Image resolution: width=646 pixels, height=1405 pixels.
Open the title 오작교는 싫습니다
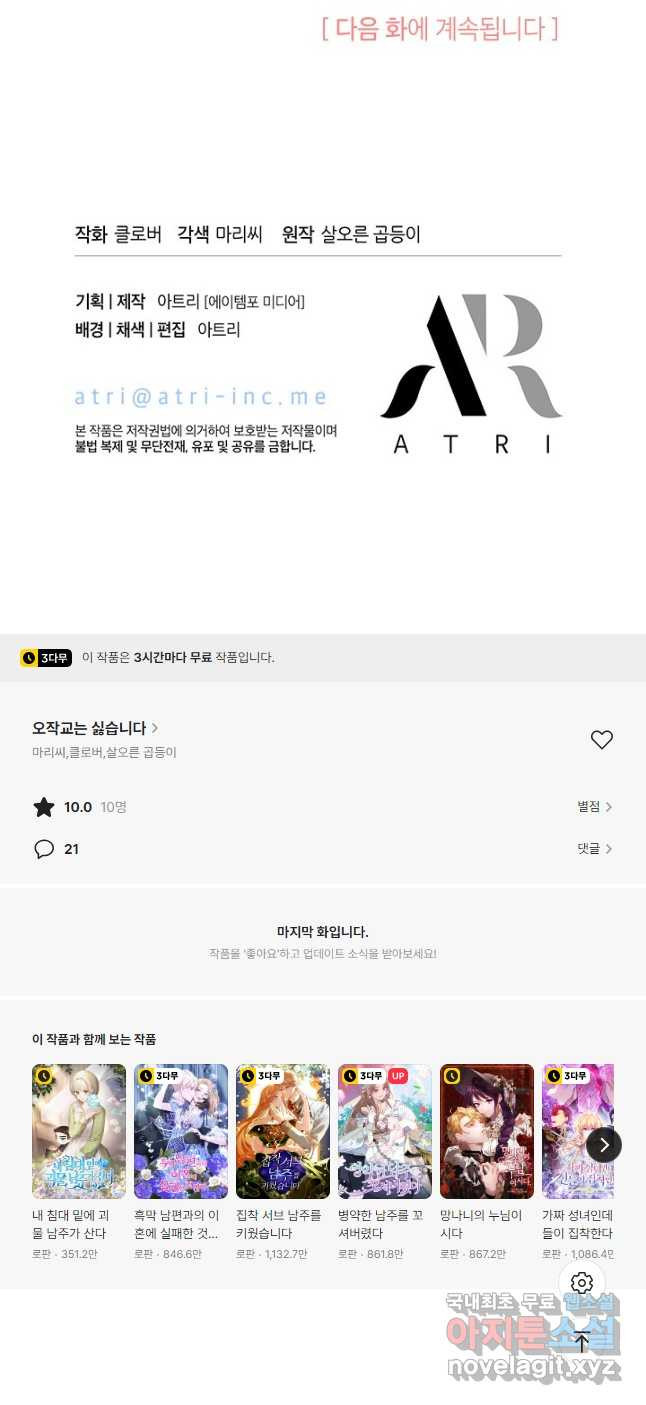tap(95, 728)
